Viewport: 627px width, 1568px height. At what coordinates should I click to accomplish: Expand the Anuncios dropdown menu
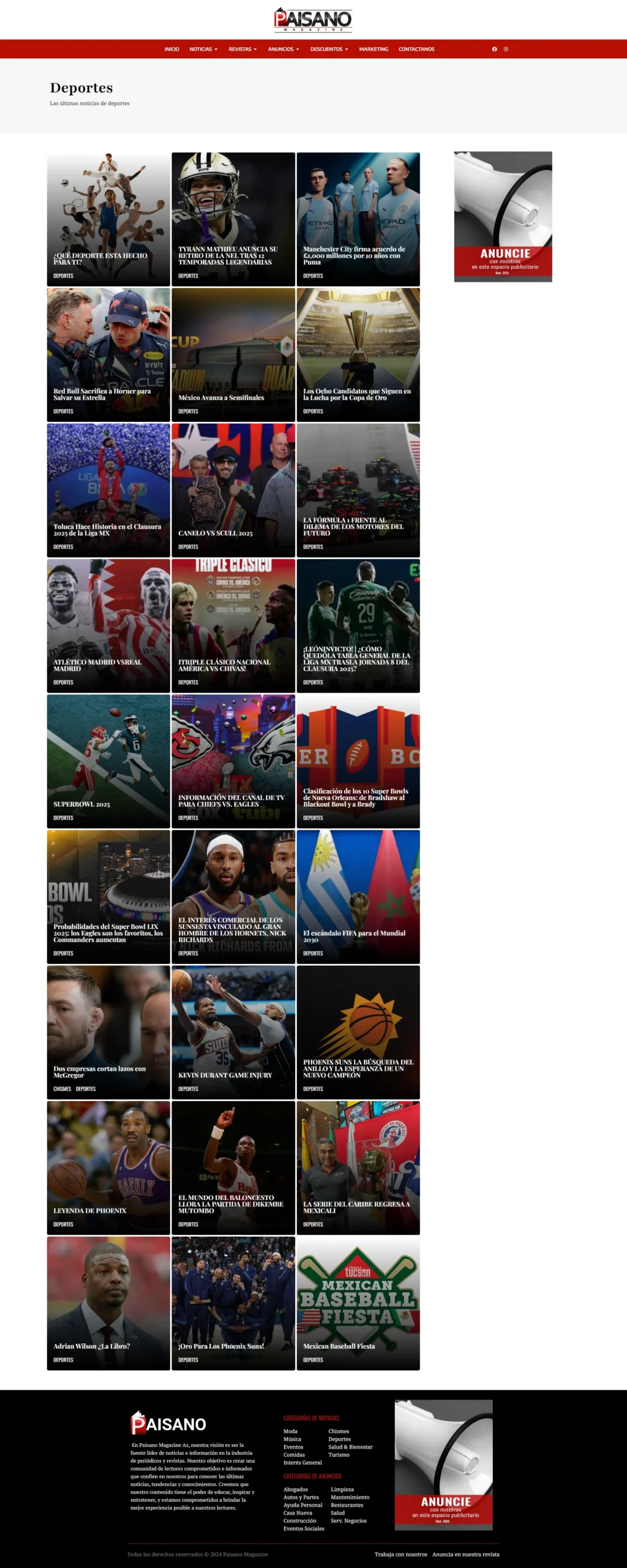(283, 49)
